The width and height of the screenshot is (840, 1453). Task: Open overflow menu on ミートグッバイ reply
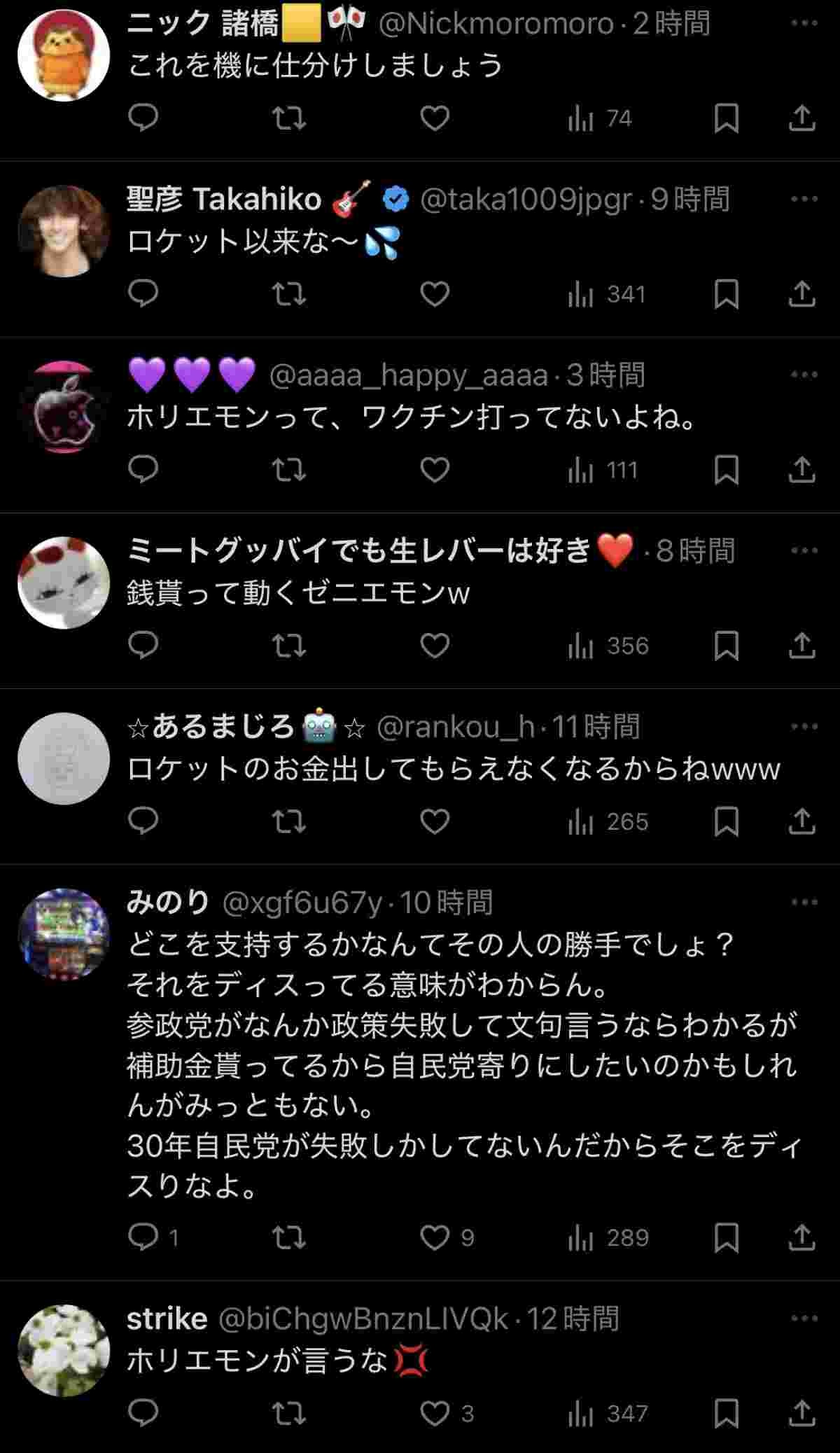pyautogui.click(x=804, y=550)
